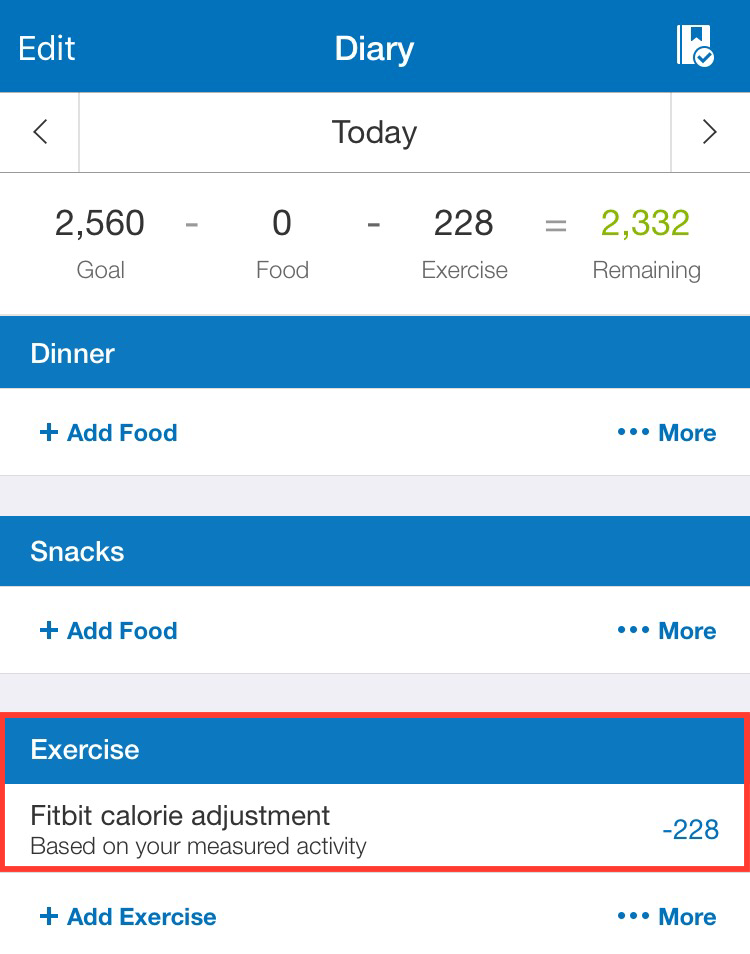Go to the previous day with the left chevron
The width and height of the screenshot is (750, 954).
click(38, 131)
